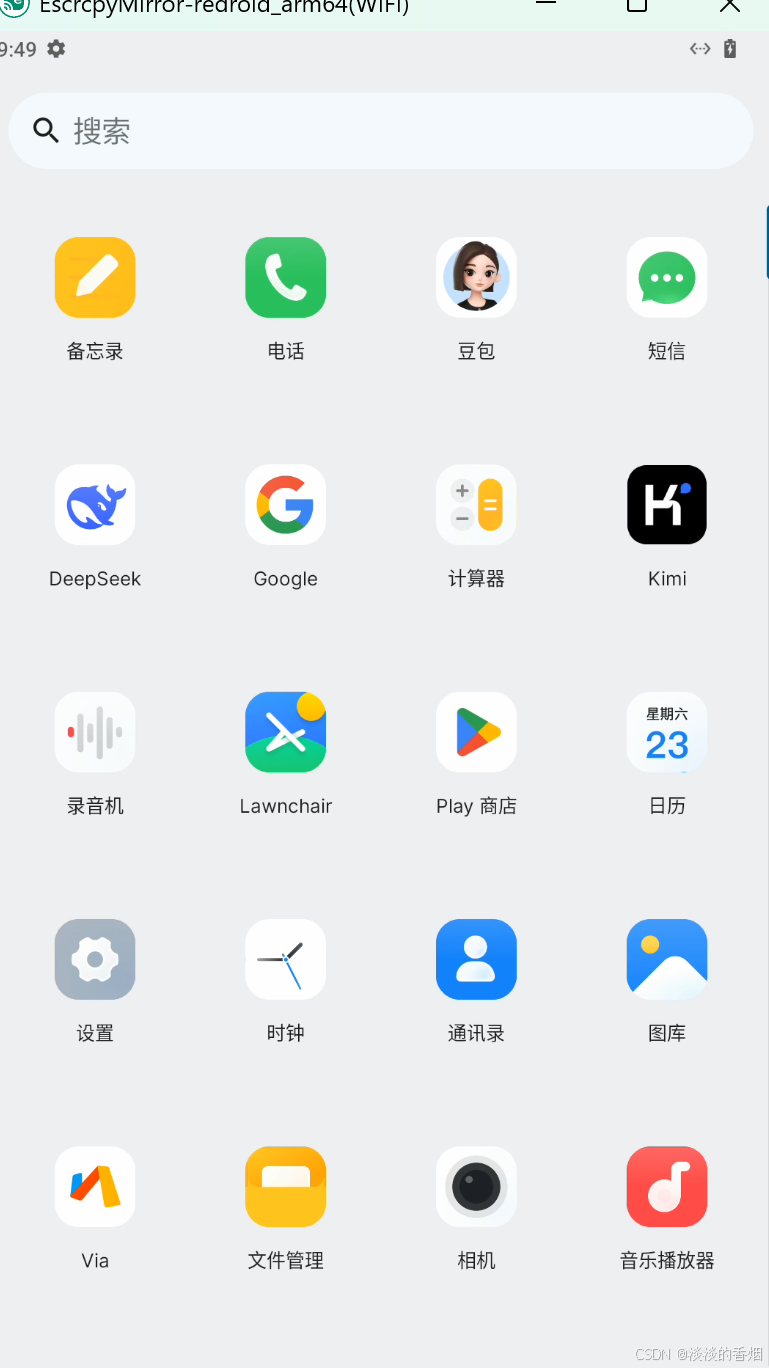This screenshot has height=1368, width=769.
Task: Open the 录音机 recorder
Action: [x=95, y=732]
